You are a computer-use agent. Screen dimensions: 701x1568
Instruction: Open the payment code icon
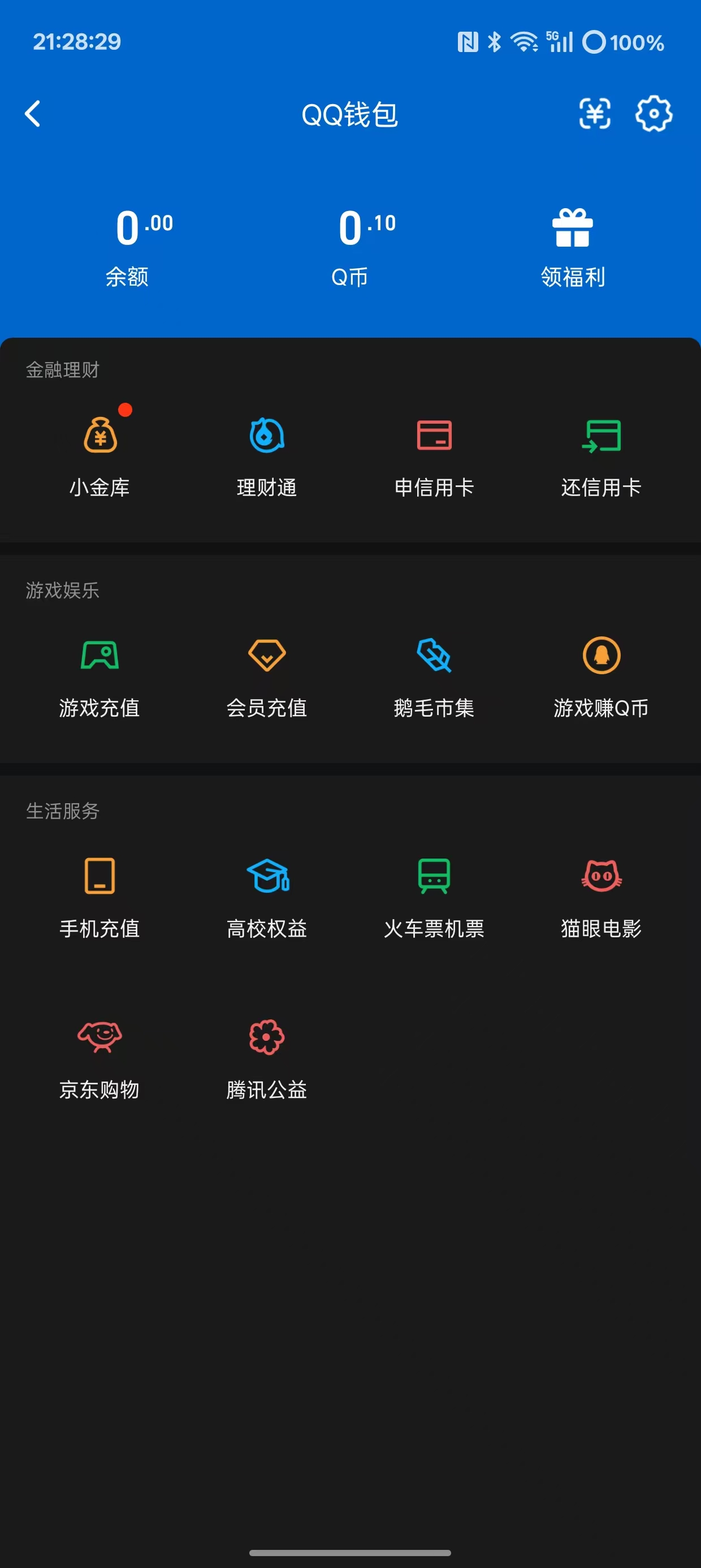(595, 114)
